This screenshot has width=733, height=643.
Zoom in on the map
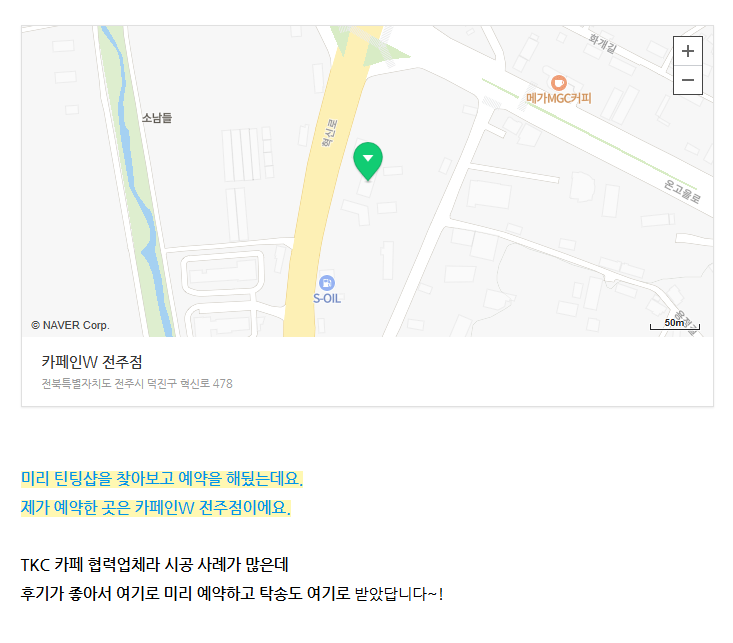(688, 51)
